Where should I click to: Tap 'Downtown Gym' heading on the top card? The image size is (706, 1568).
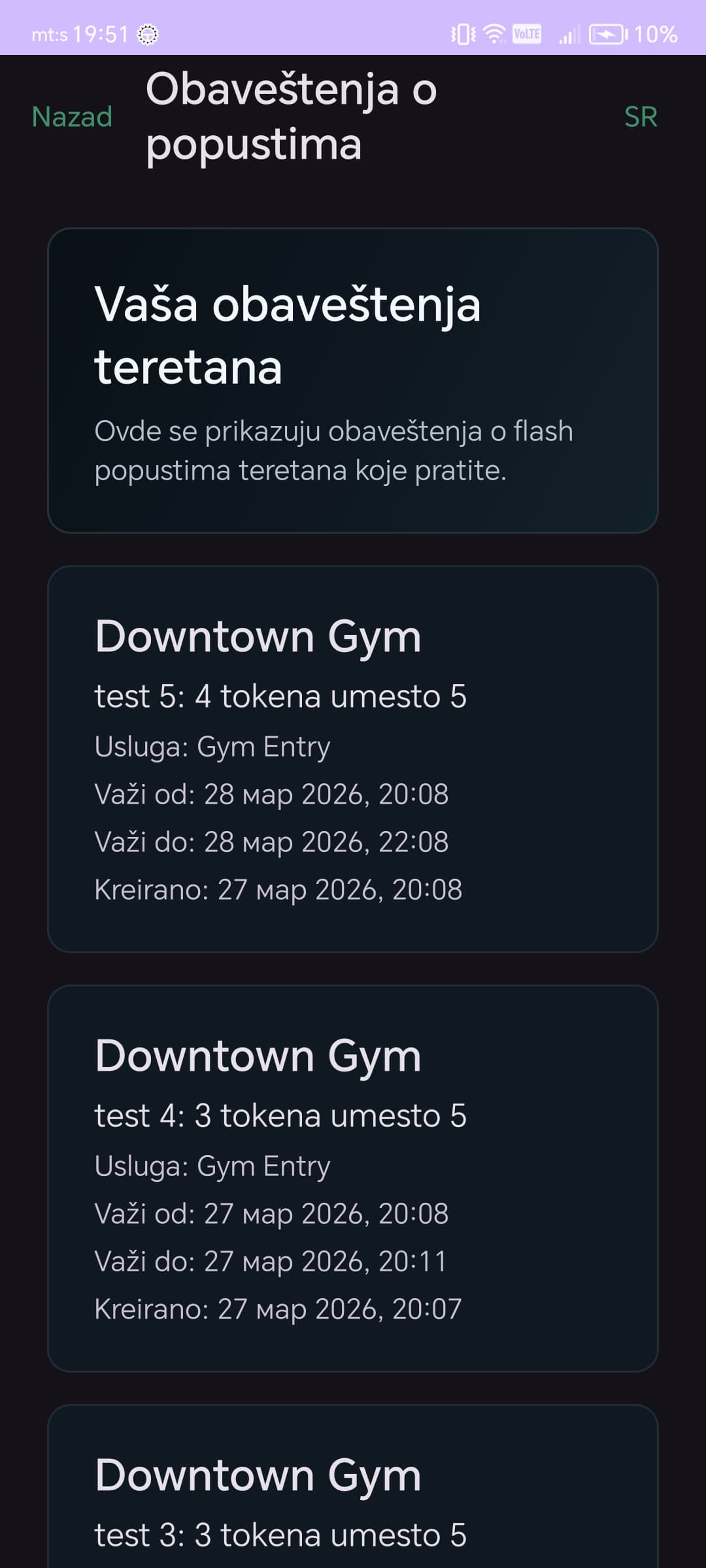(x=258, y=636)
